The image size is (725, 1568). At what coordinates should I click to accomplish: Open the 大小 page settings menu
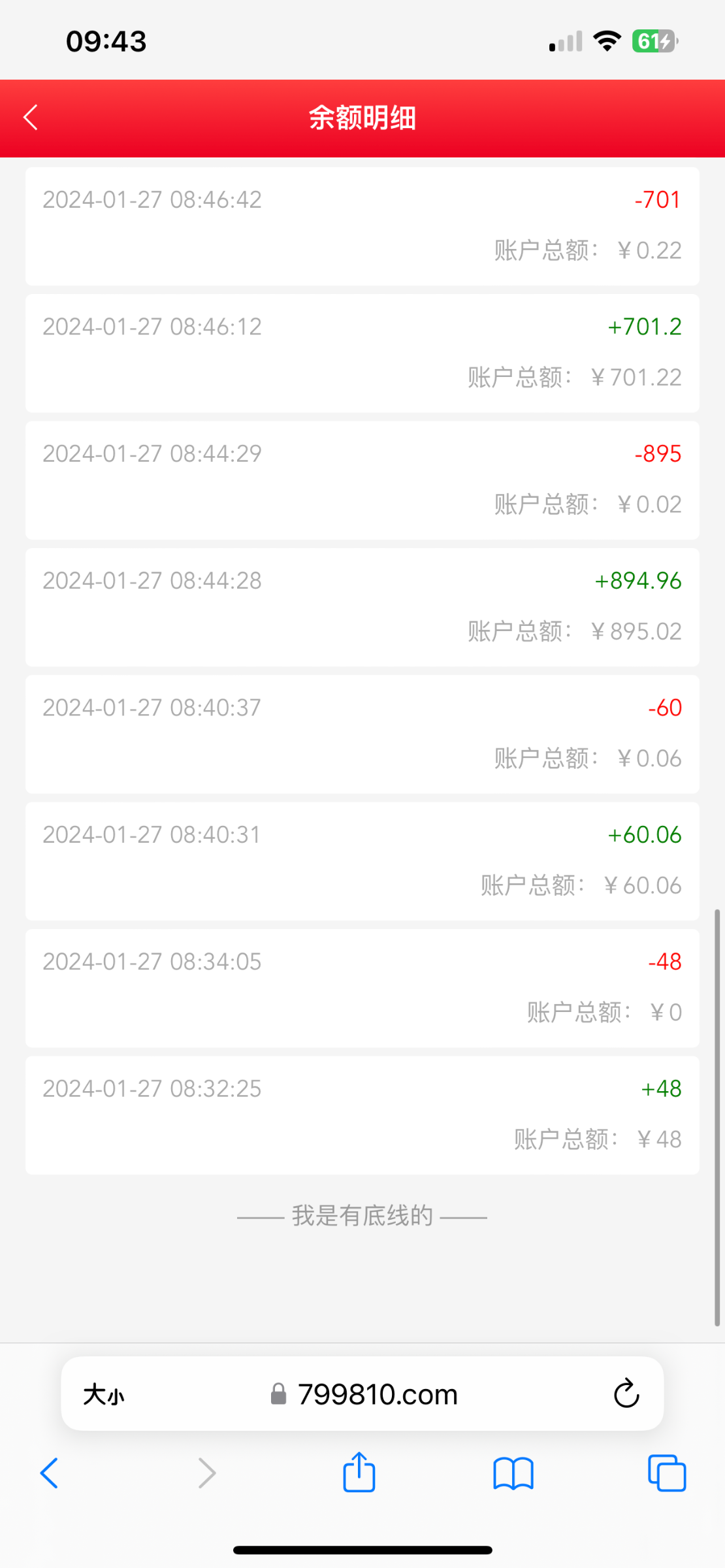coord(103,1395)
